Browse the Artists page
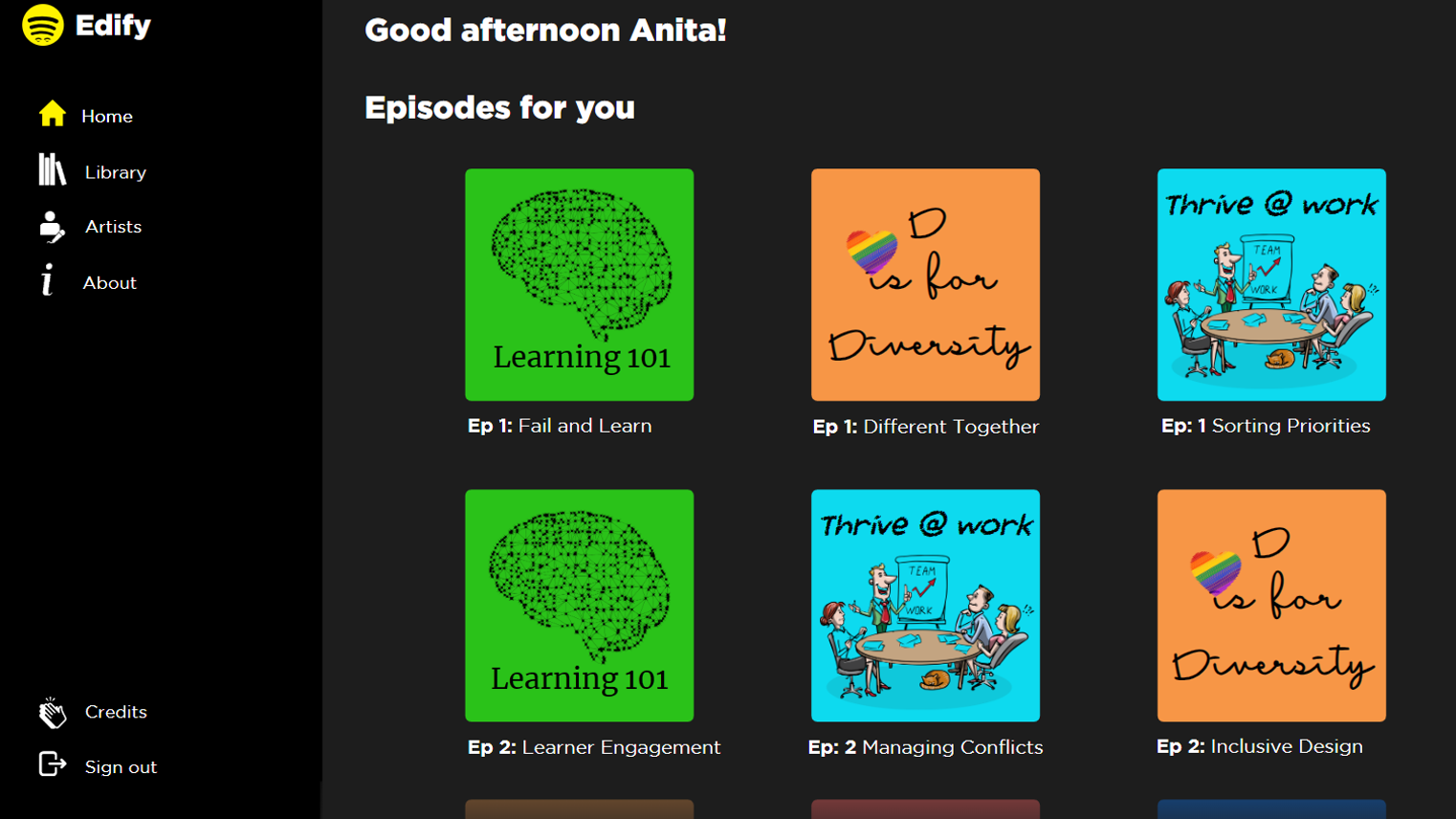Screen dimensions: 1456x819 click(112, 227)
